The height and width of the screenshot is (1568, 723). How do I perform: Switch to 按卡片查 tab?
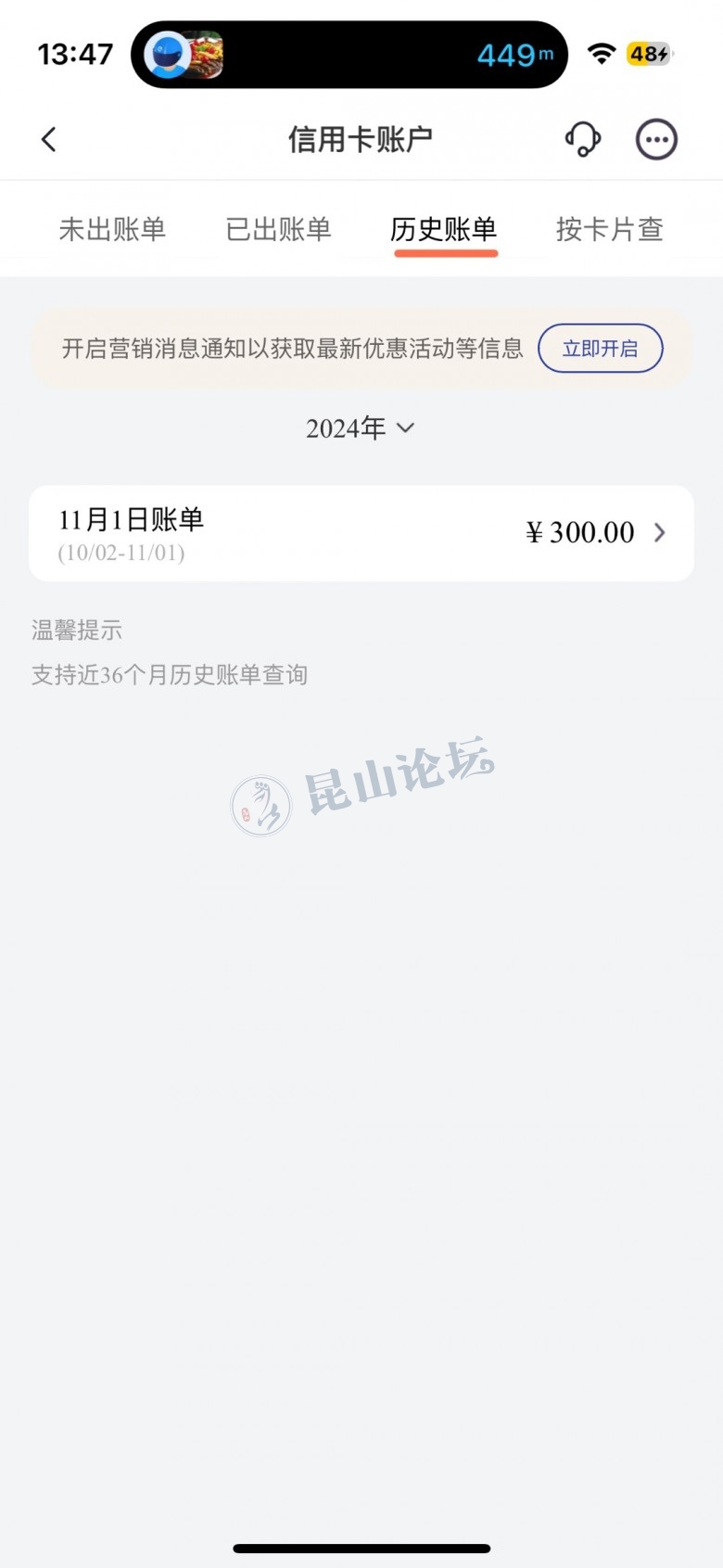pyautogui.click(x=609, y=229)
